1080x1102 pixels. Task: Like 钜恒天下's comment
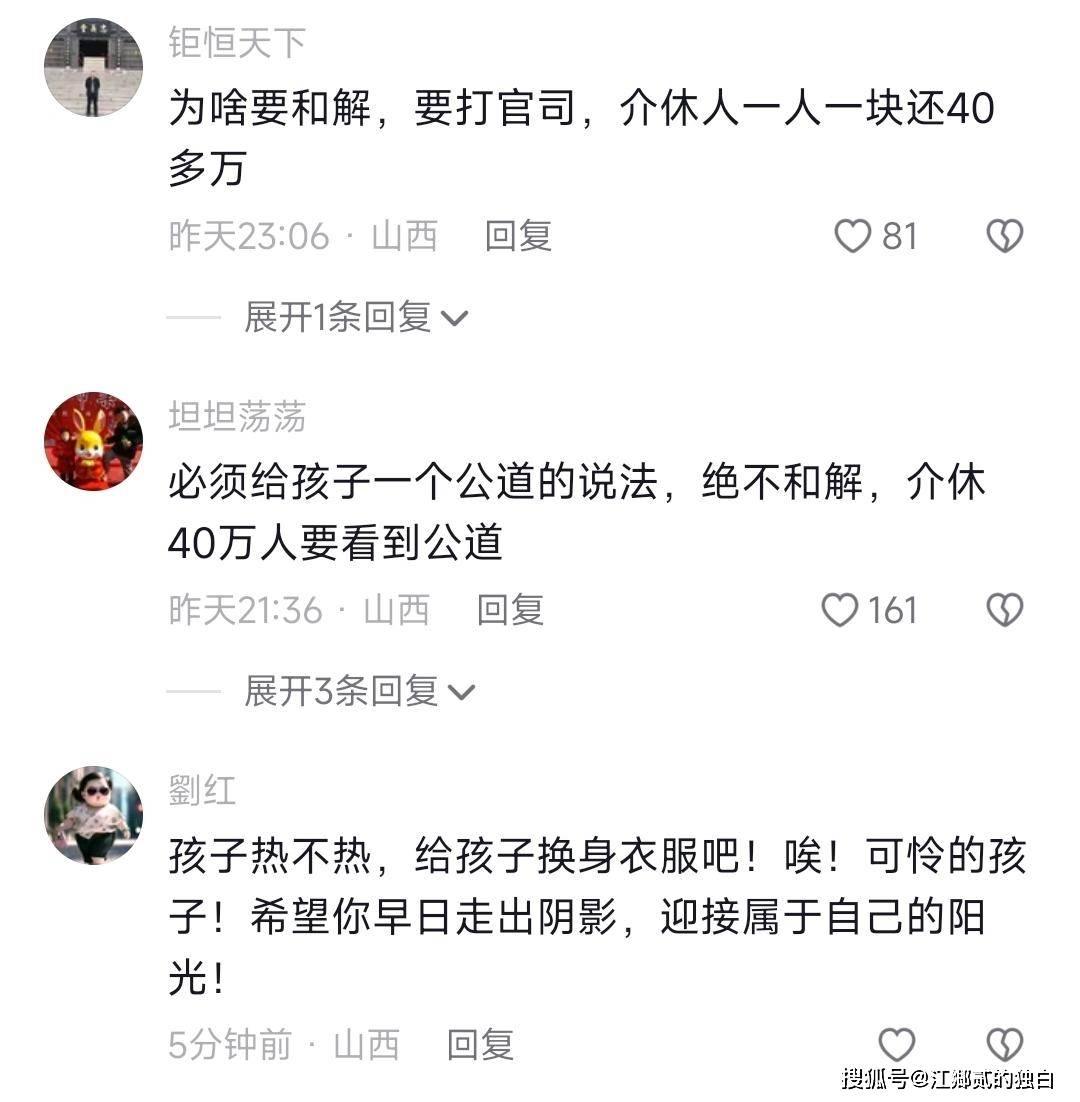tap(853, 237)
